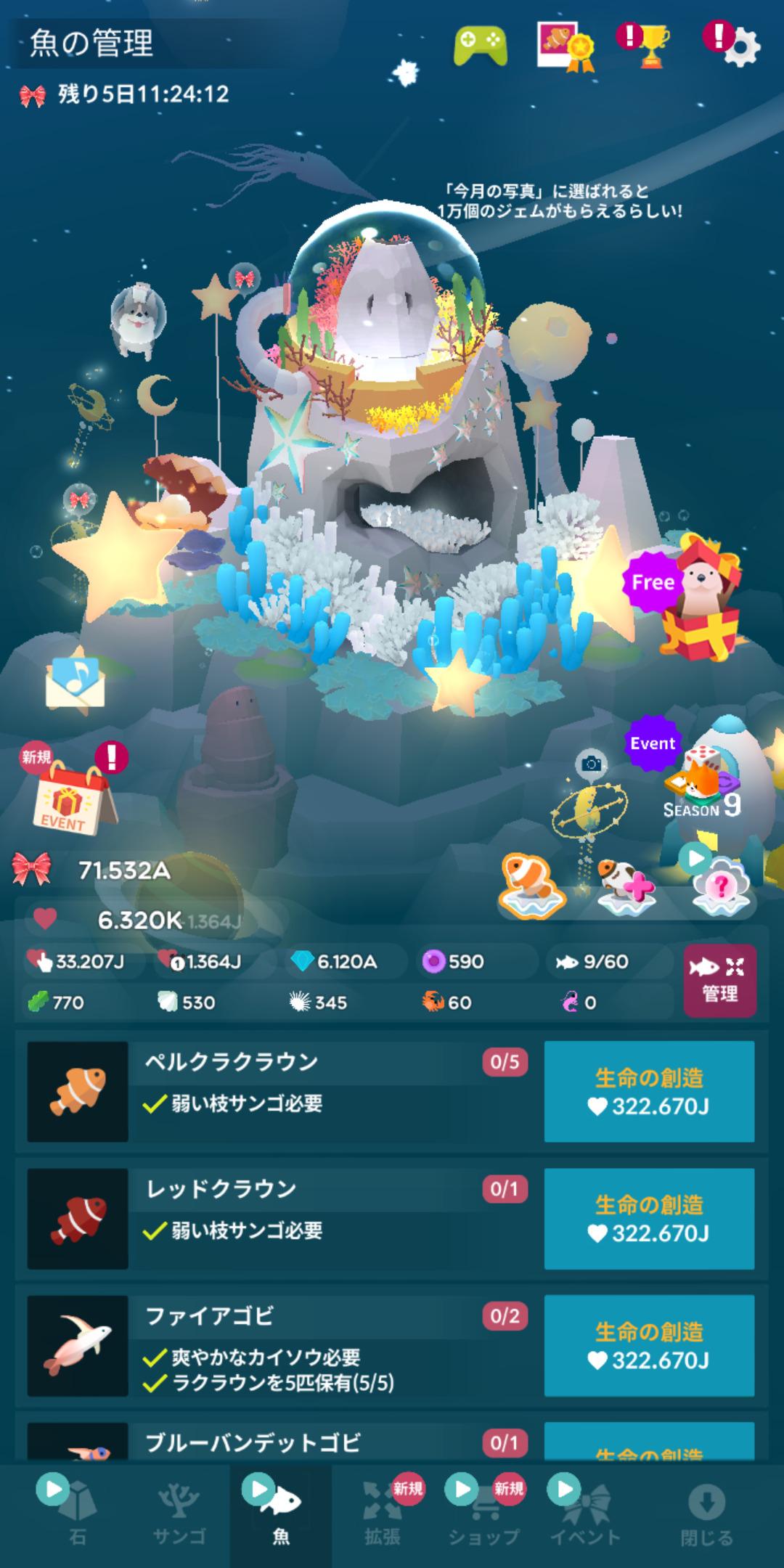
Task: Tap the 管理 fish management button
Action: [719, 980]
